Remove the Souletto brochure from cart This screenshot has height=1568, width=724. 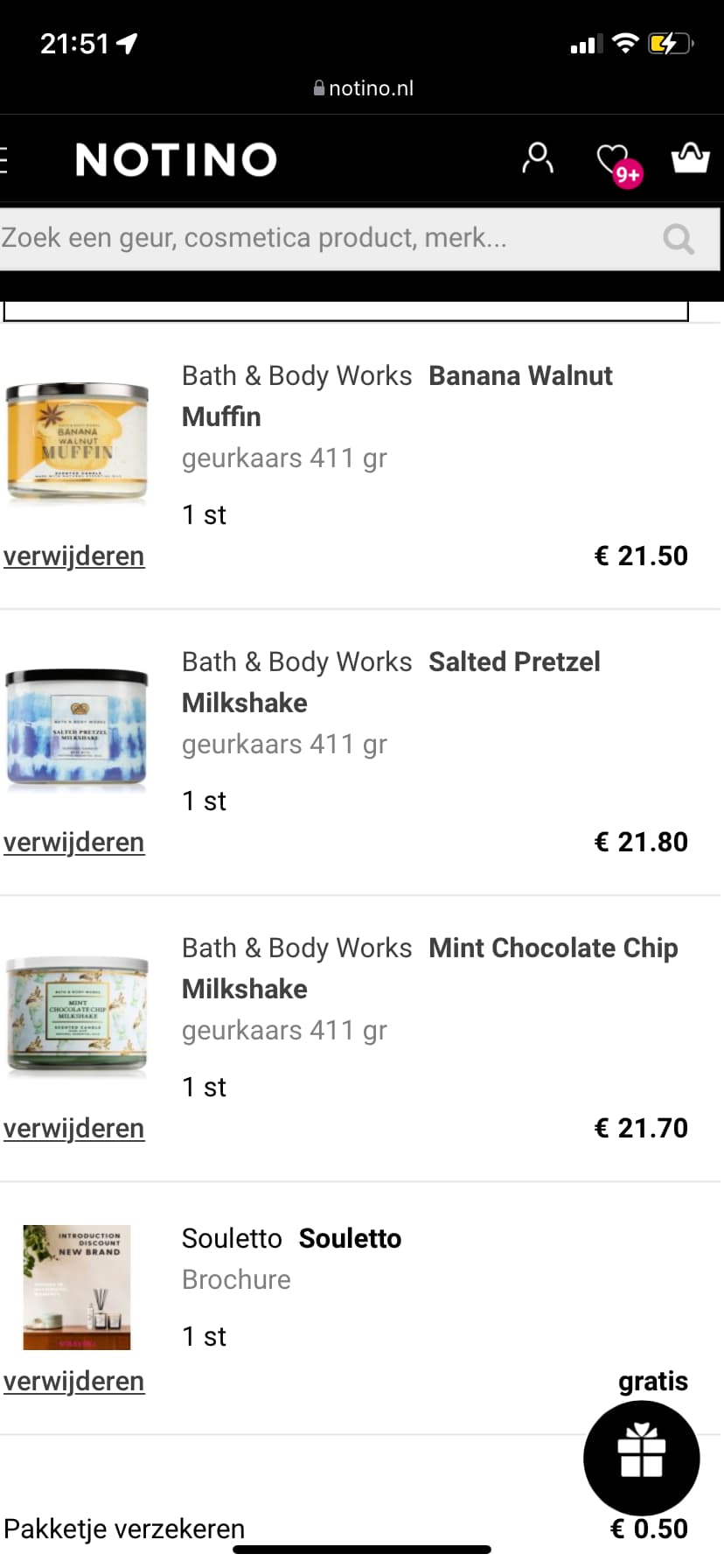[x=73, y=1382]
